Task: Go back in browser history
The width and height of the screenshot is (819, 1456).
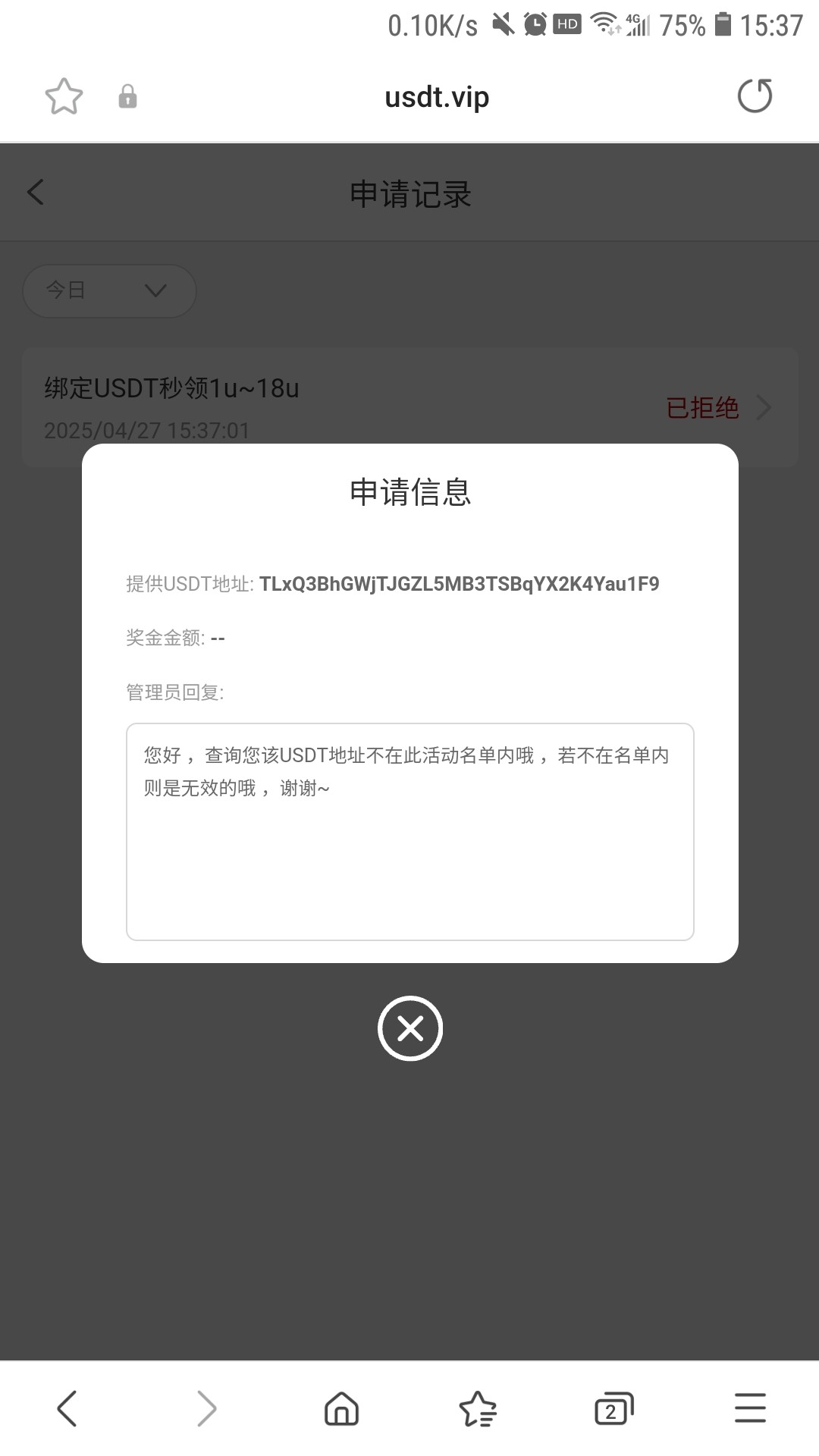Action: (67, 1409)
